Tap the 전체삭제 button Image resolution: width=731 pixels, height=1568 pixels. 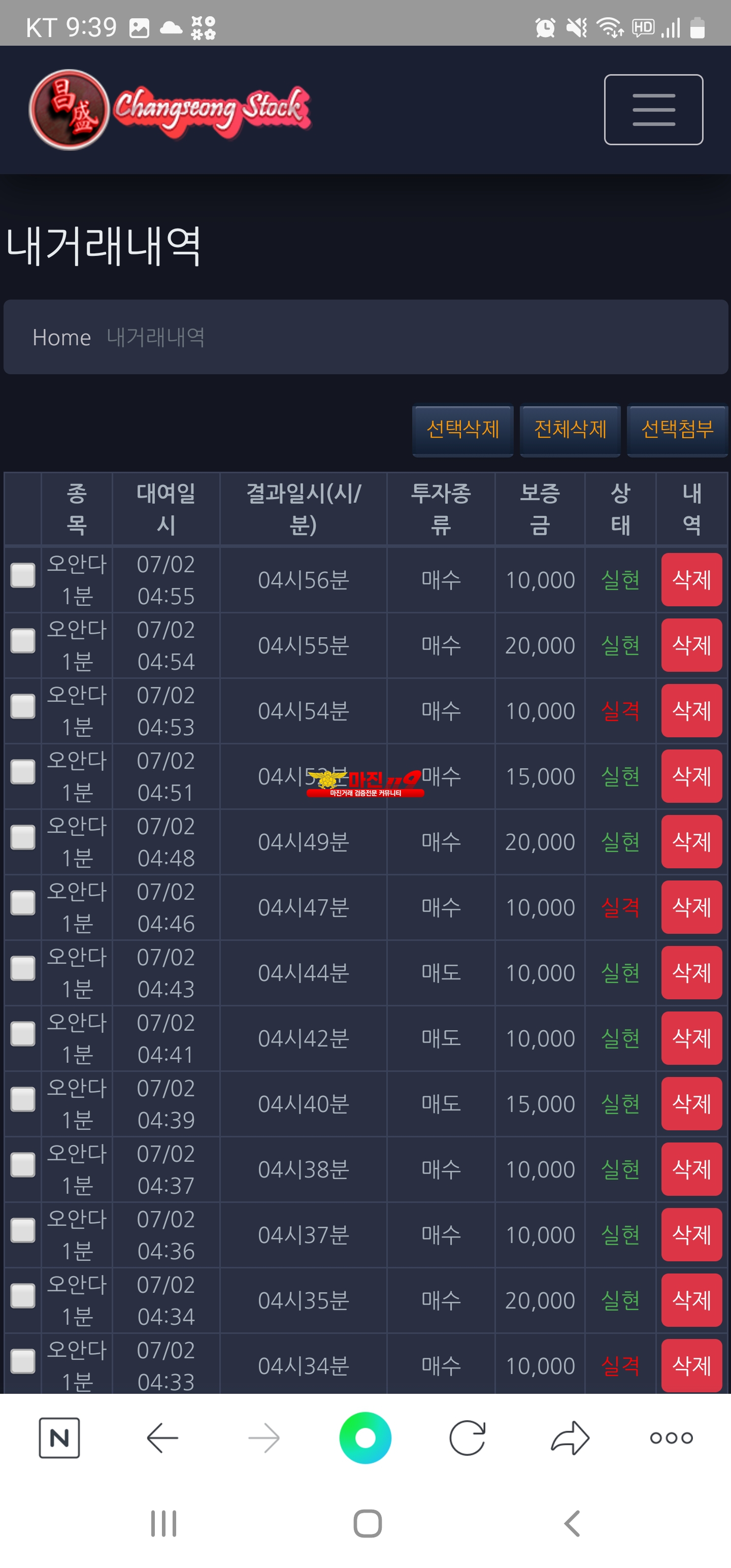(570, 430)
